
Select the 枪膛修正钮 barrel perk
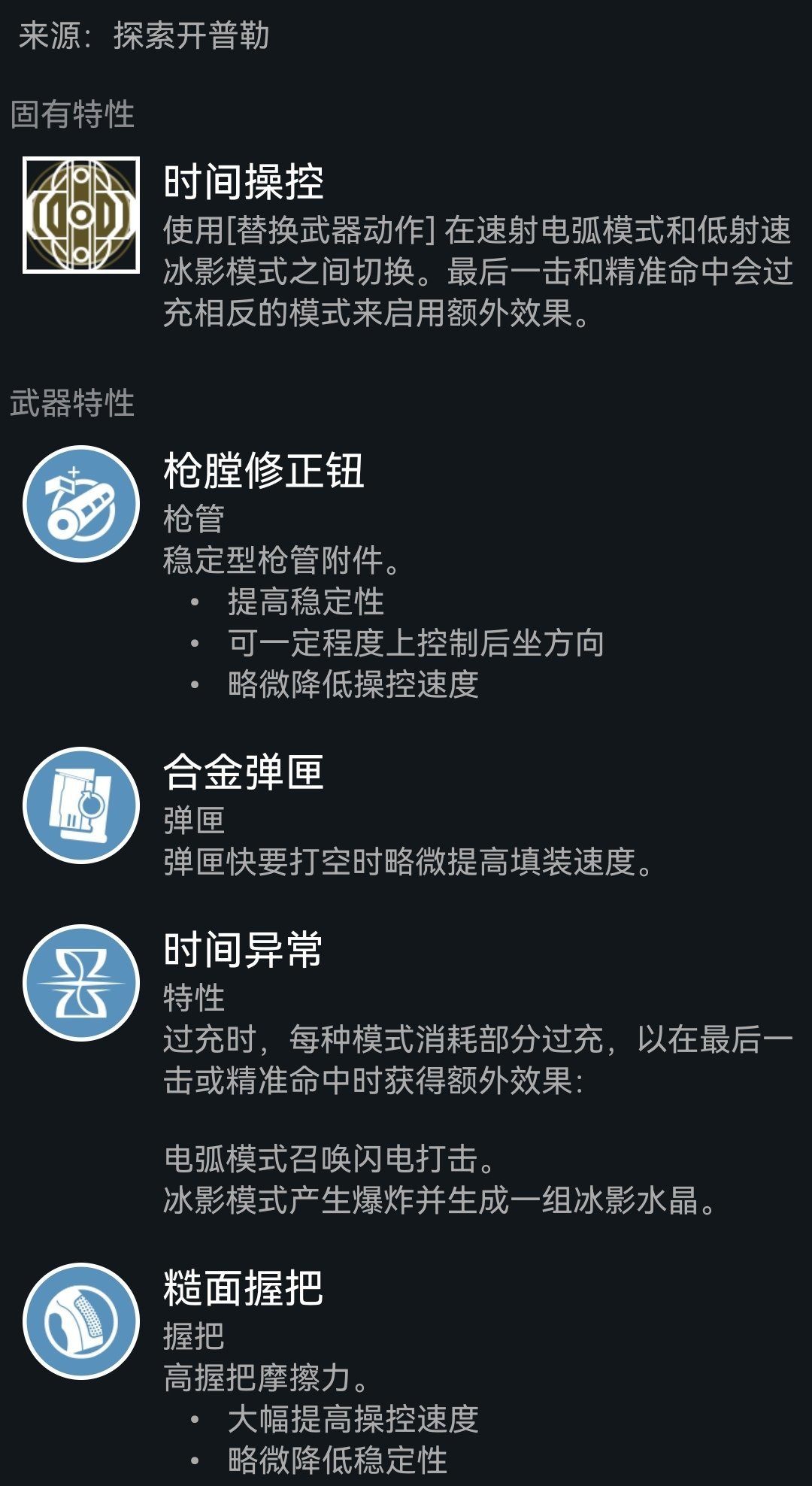click(81, 504)
